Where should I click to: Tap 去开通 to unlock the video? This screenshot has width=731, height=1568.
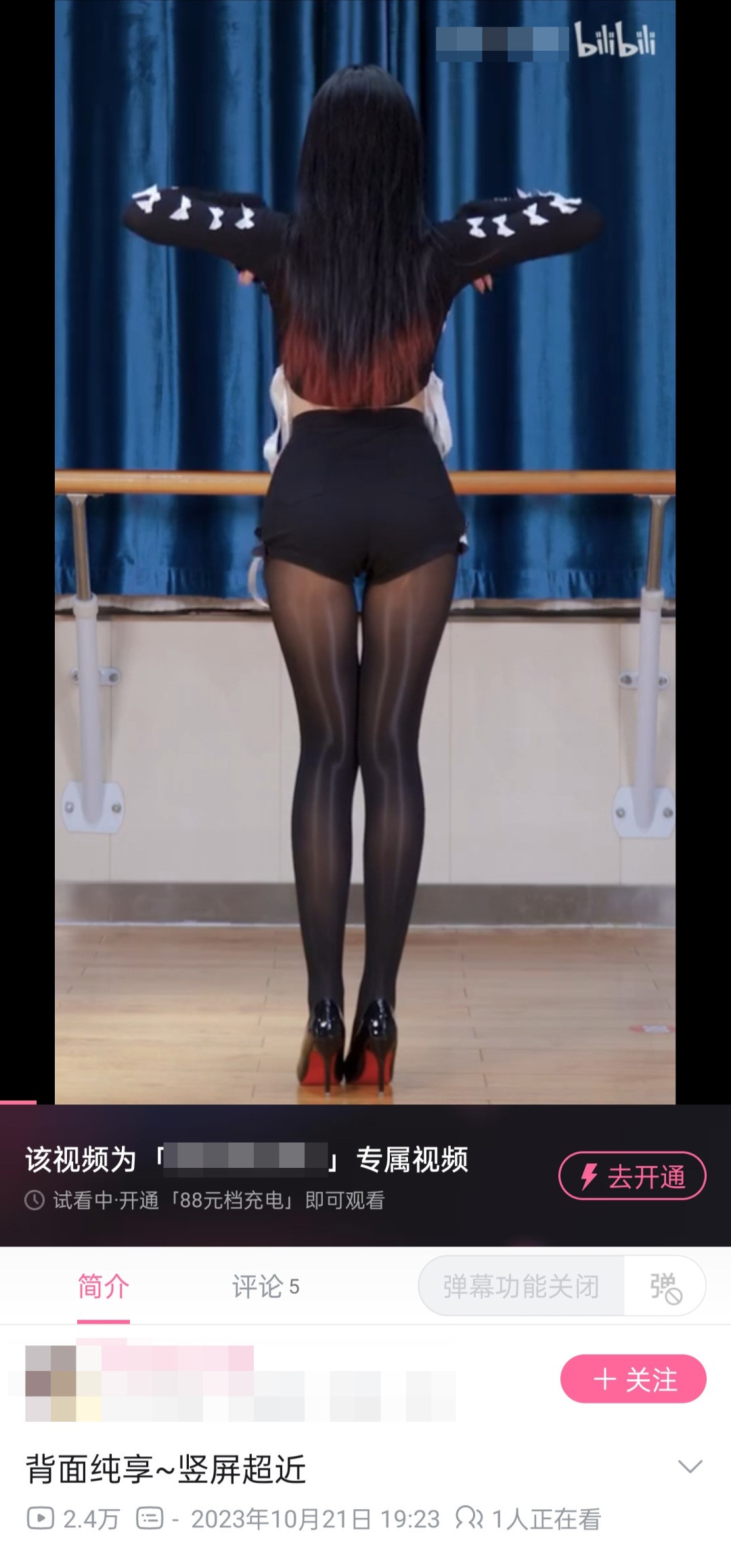pos(632,1176)
